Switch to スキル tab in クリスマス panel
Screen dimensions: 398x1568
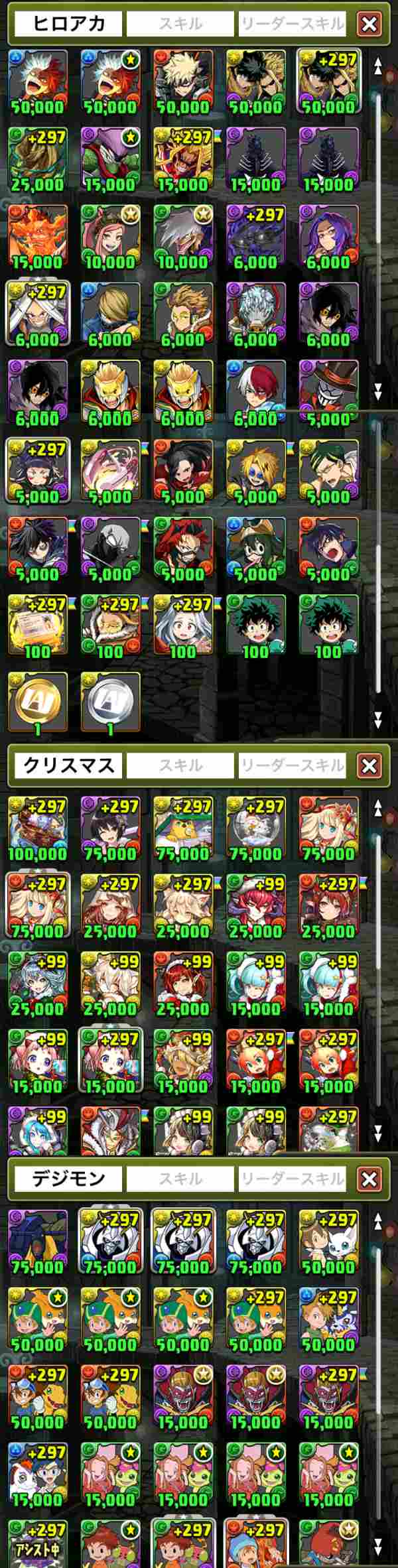[x=180, y=765]
